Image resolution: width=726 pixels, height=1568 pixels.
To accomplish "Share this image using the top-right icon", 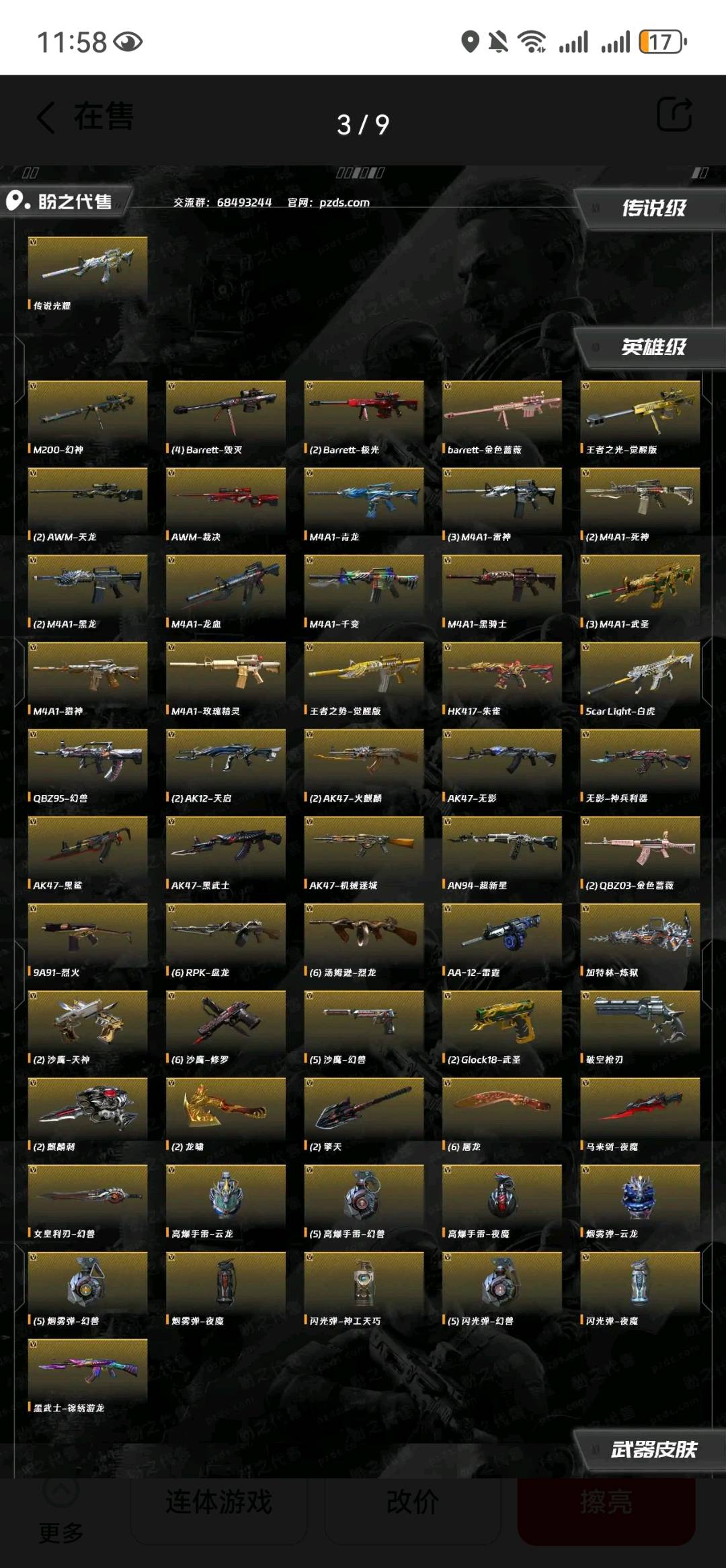I will (674, 114).
